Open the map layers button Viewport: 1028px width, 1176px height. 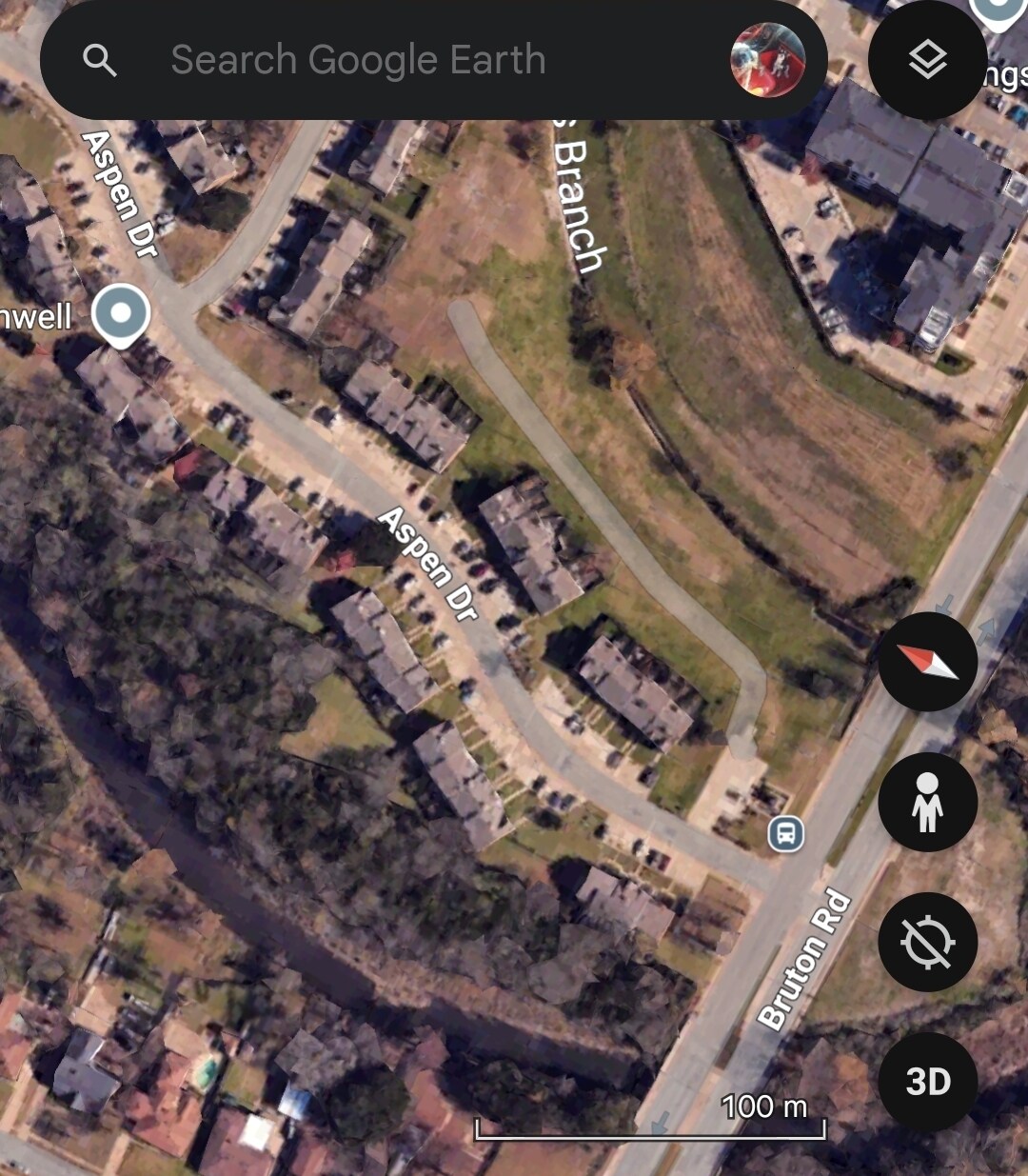[x=927, y=61]
